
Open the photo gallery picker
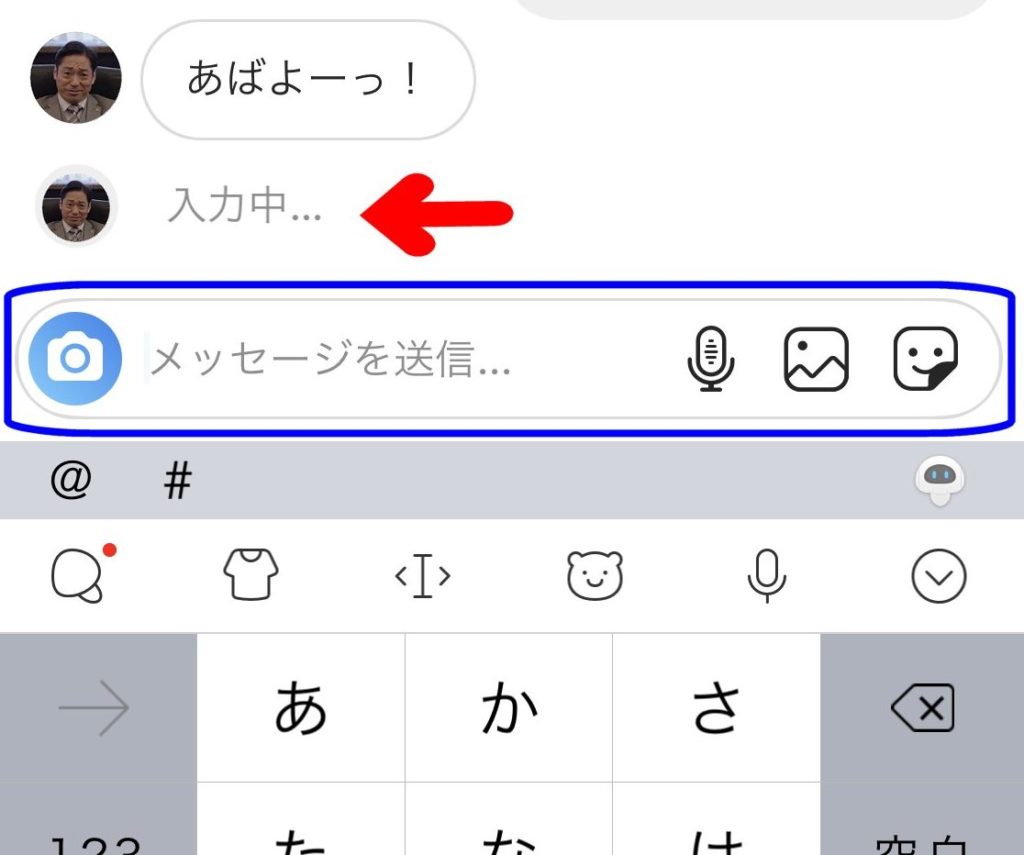[816, 359]
